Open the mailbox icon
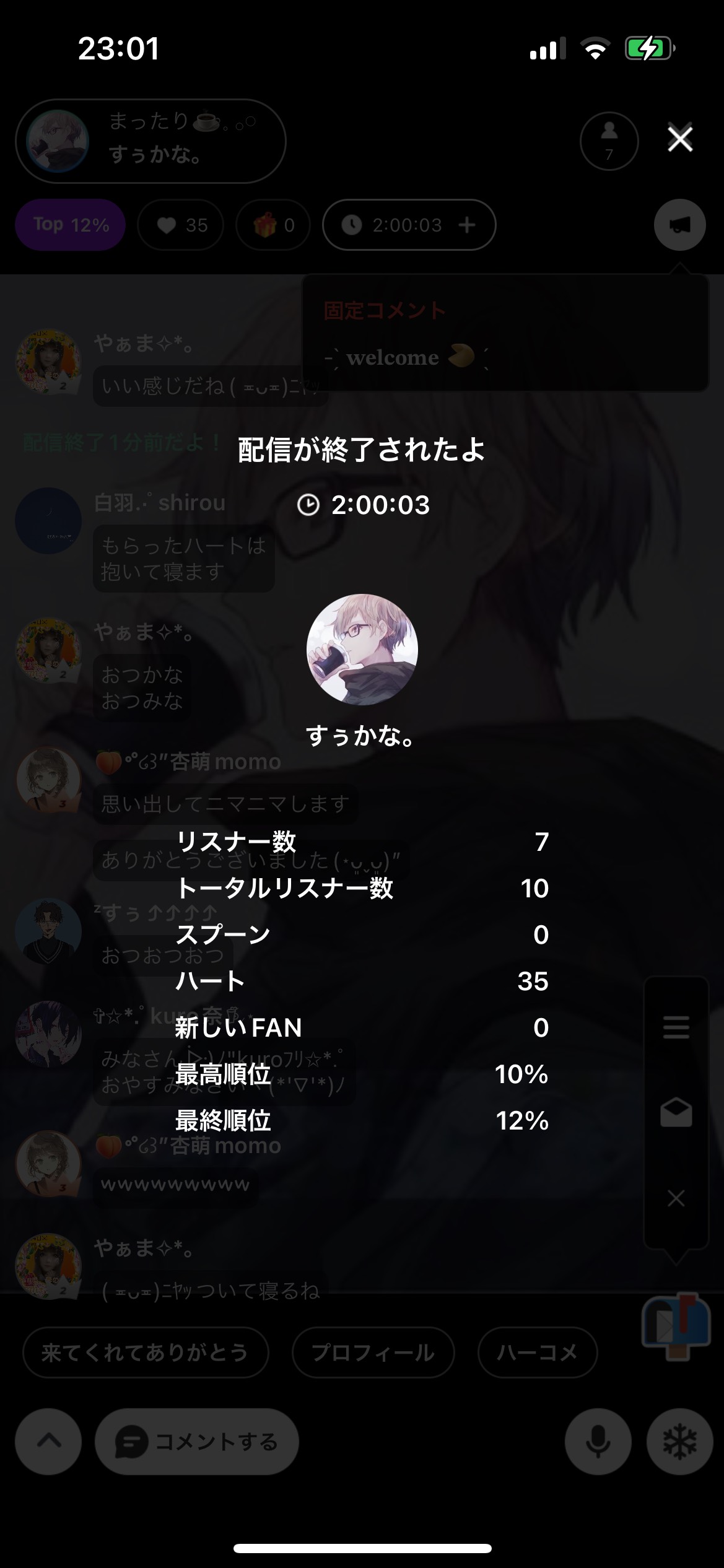 click(676, 1325)
